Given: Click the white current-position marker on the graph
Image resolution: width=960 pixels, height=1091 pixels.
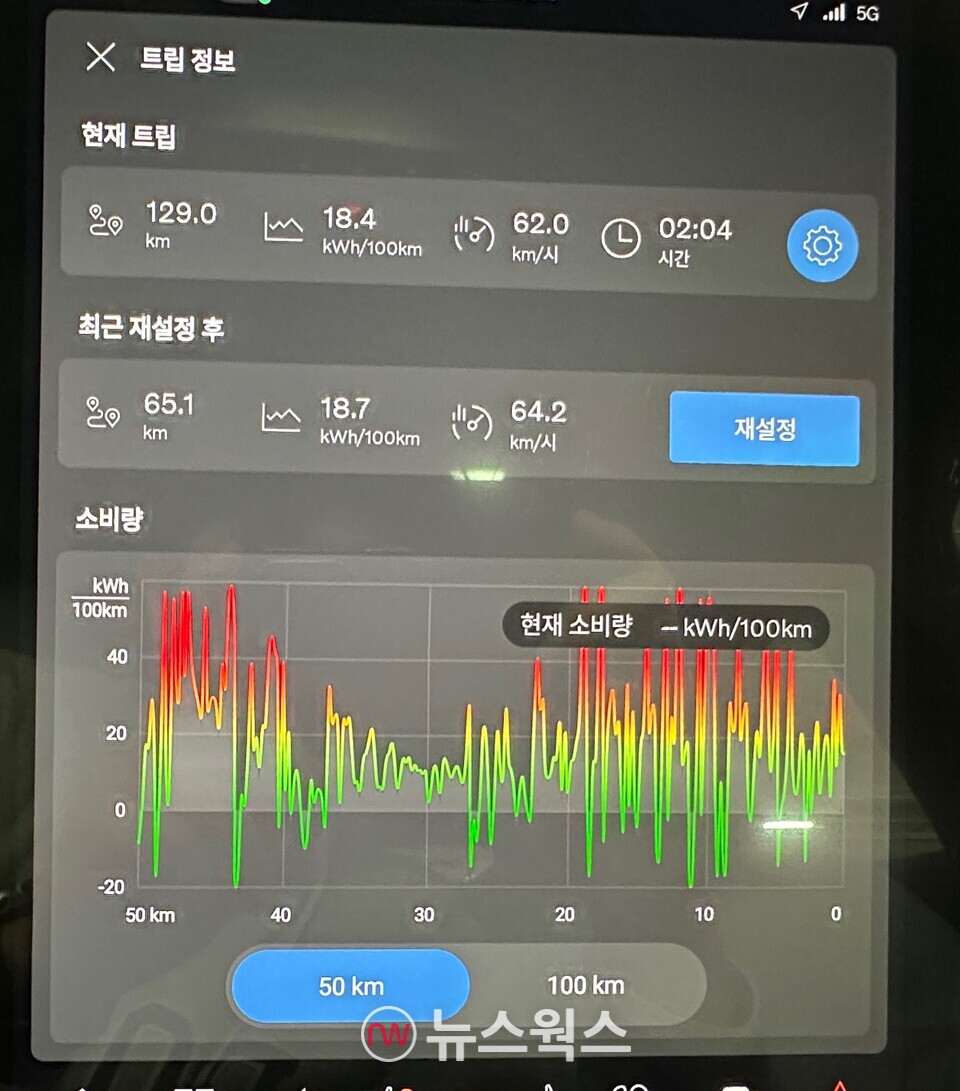Looking at the screenshot, I should pos(786,824).
